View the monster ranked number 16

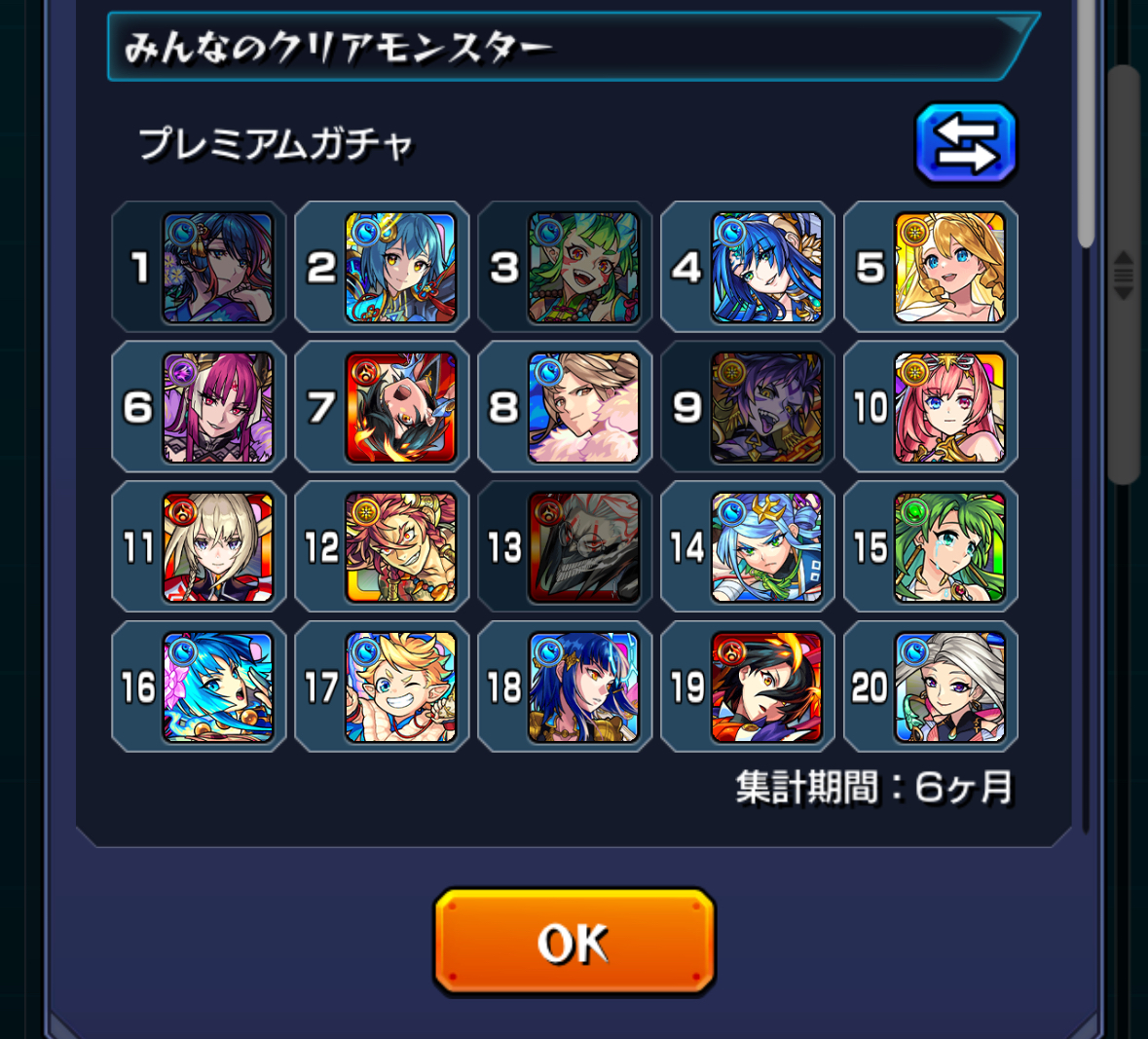[217, 687]
